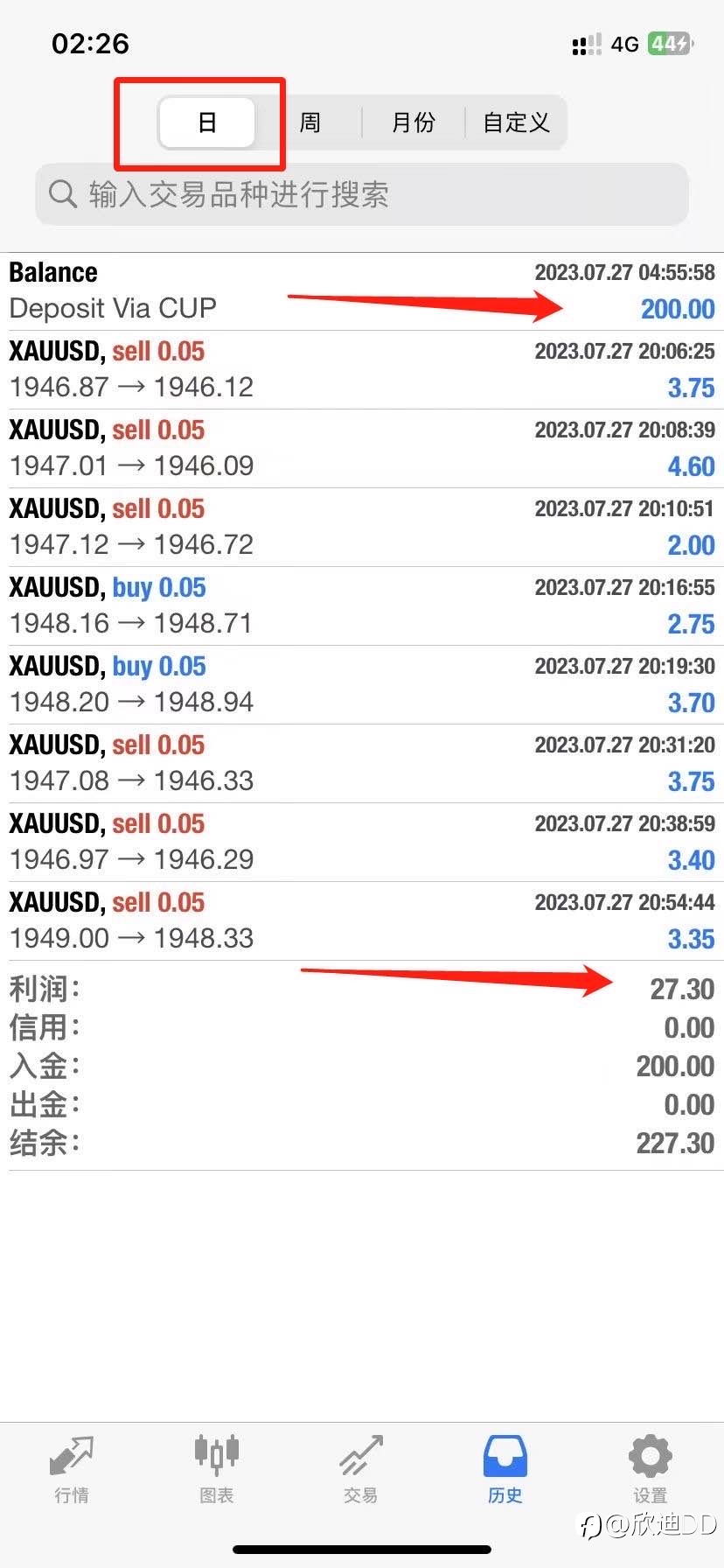Open the XAUUSD sell trade with profit 4.60
724x1568 pixels.
(362, 449)
